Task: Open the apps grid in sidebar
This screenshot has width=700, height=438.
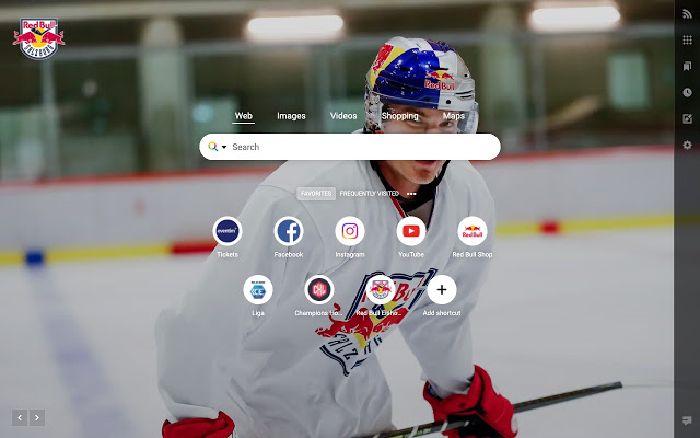Action: (687, 40)
